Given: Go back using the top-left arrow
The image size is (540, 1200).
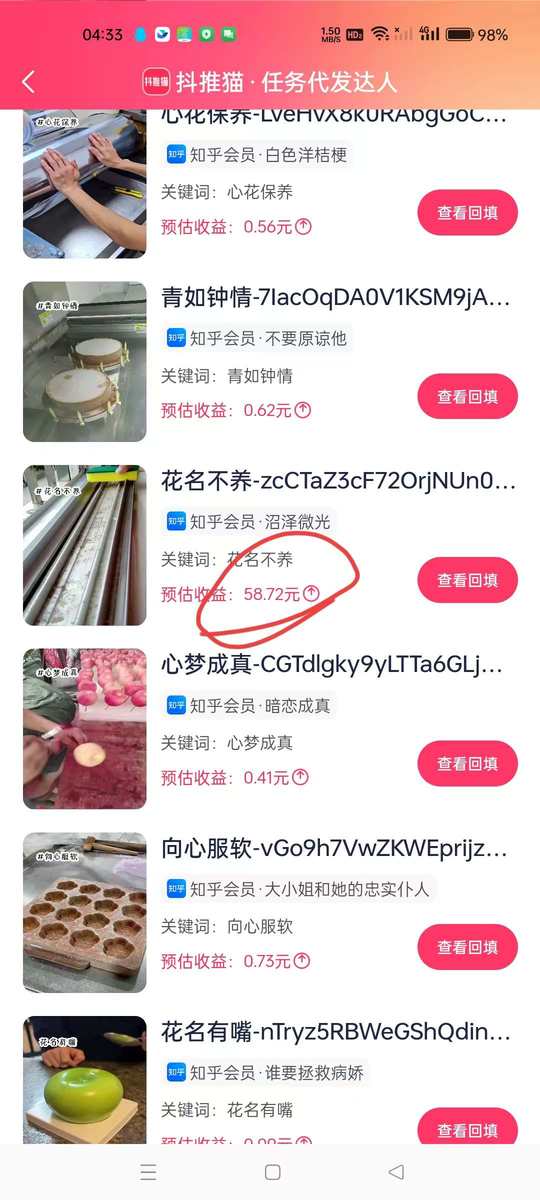Looking at the screenshot, I should coord(28,82).
